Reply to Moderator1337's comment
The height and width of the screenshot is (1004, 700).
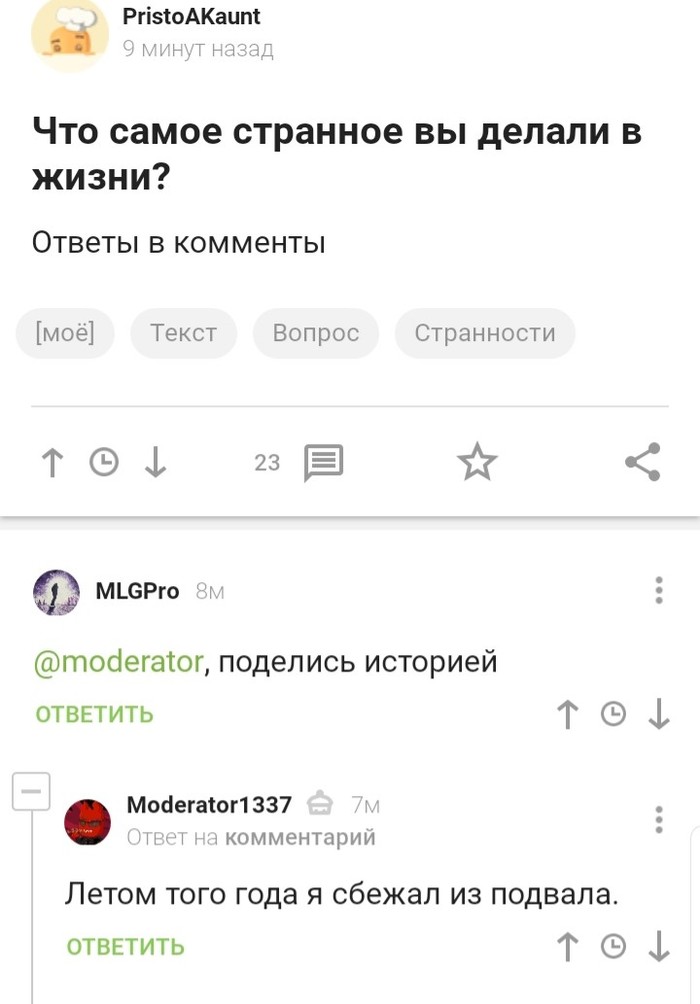[126, 946]
